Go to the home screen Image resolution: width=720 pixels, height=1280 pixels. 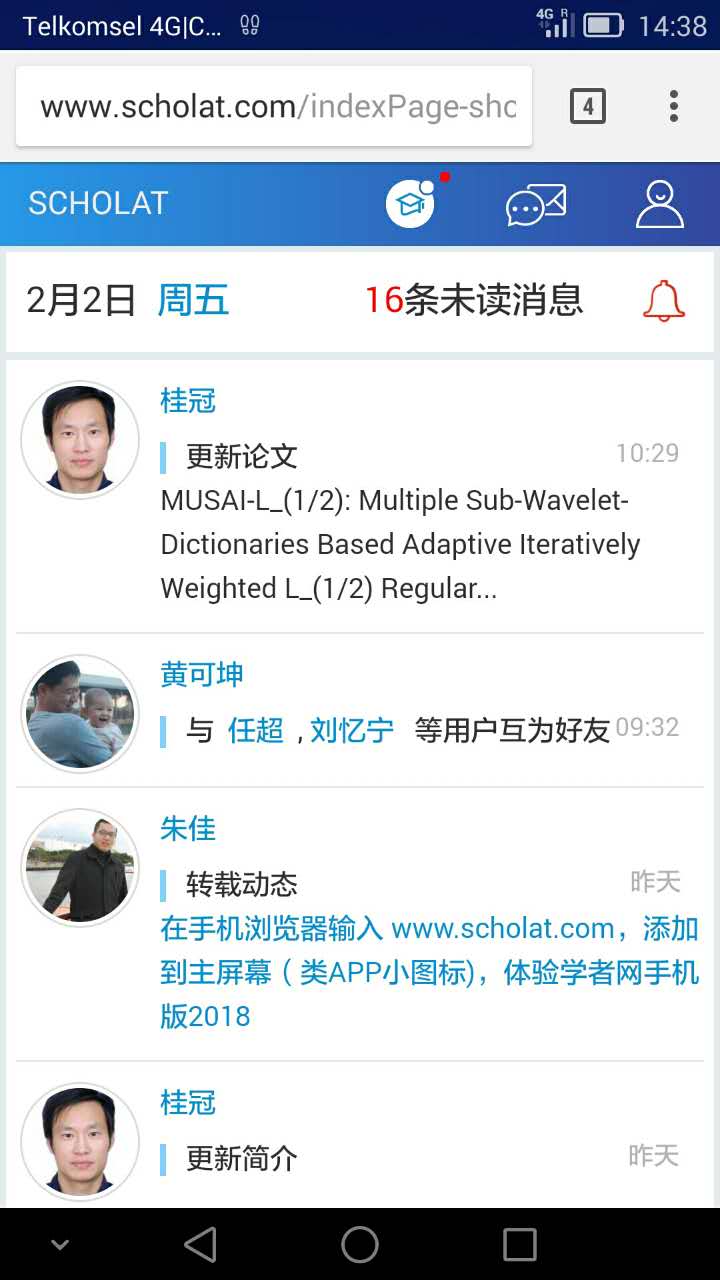click(x=360, y=1245)
